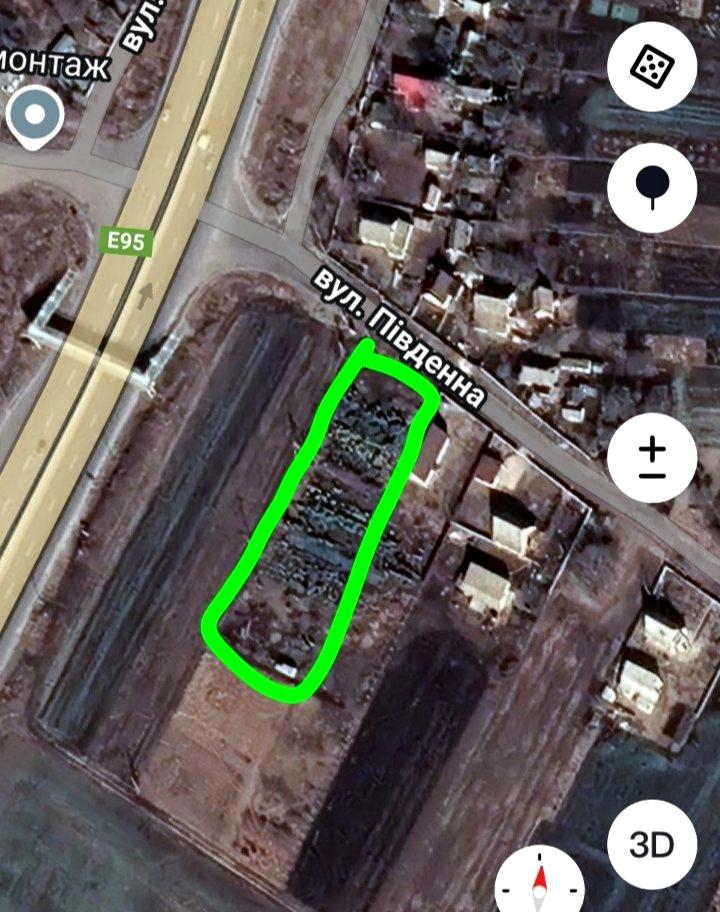Open the plus-minus zoom control
720x912 pixels.
click(652, 458)
